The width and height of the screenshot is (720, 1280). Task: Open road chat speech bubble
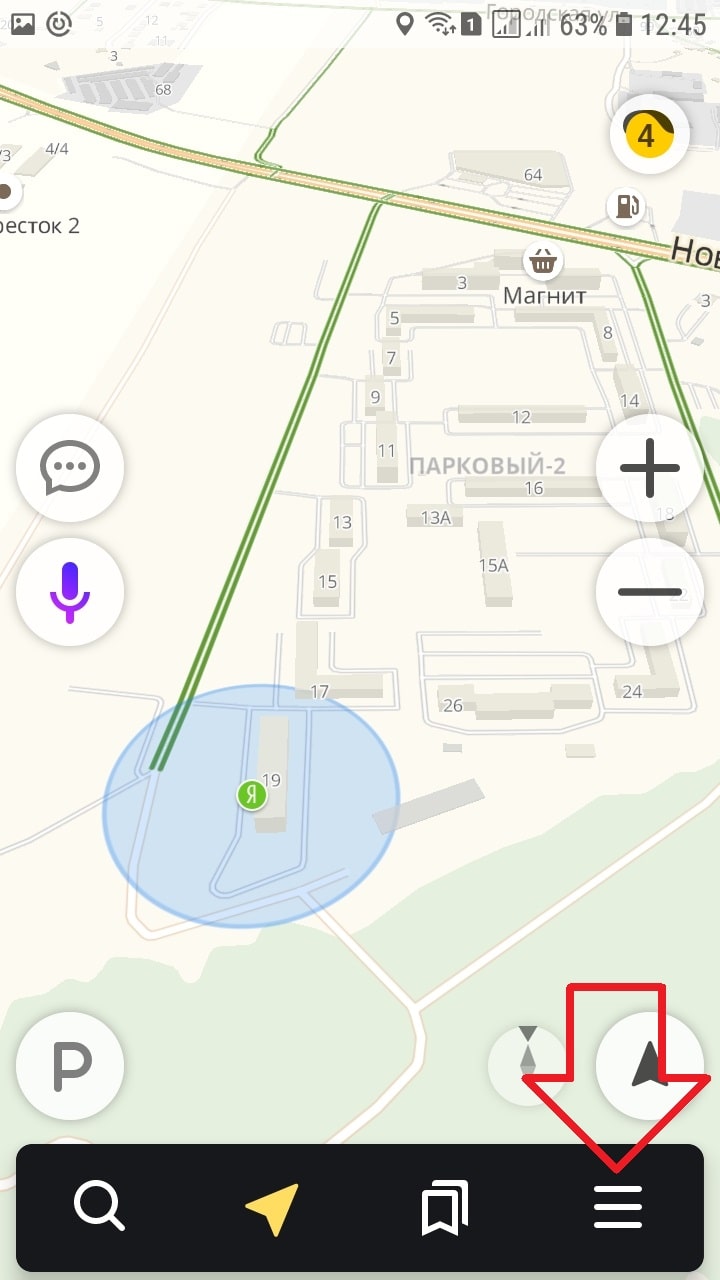point(70,467)
